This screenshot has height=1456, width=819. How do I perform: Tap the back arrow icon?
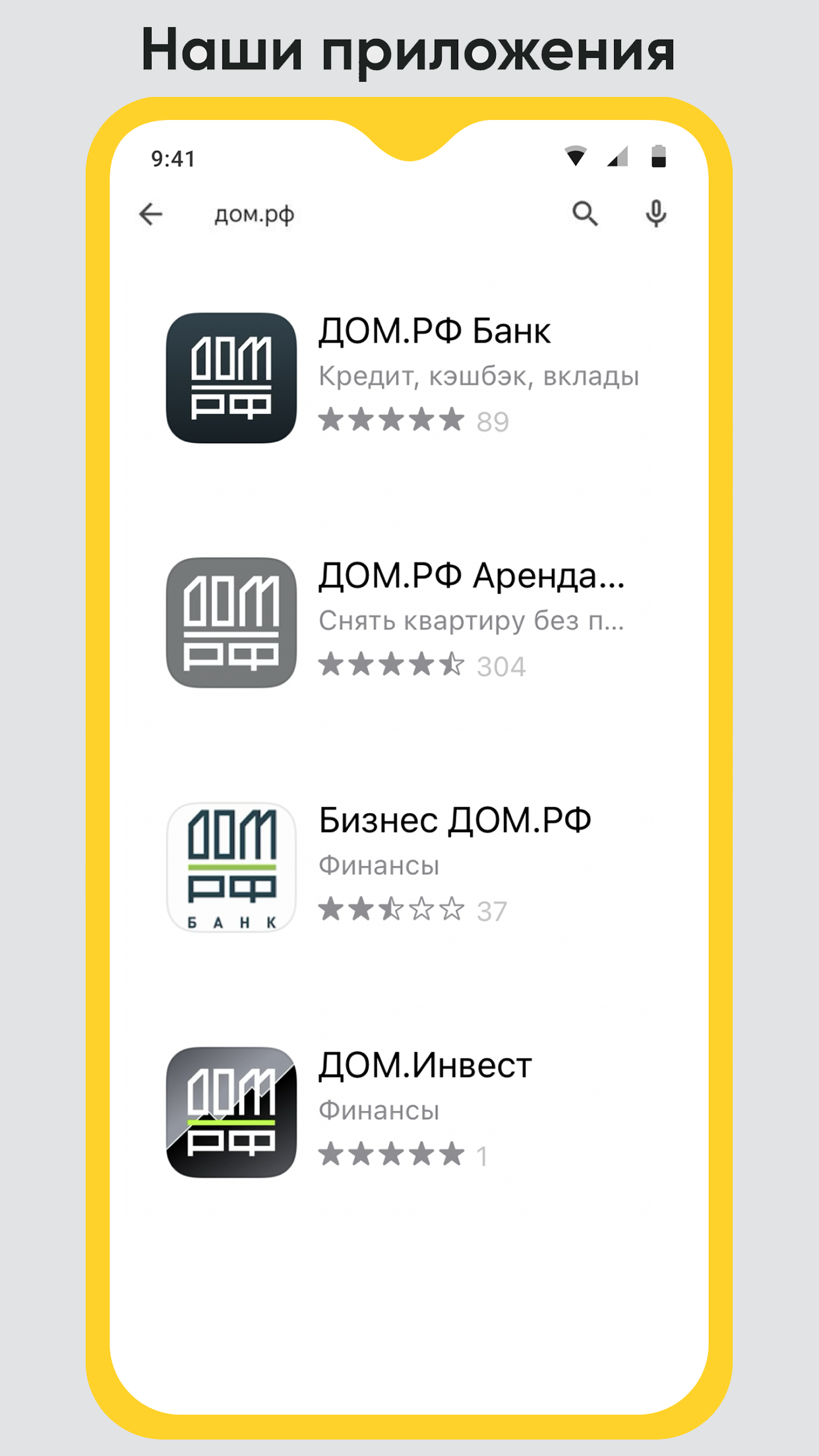pos(150,214)
